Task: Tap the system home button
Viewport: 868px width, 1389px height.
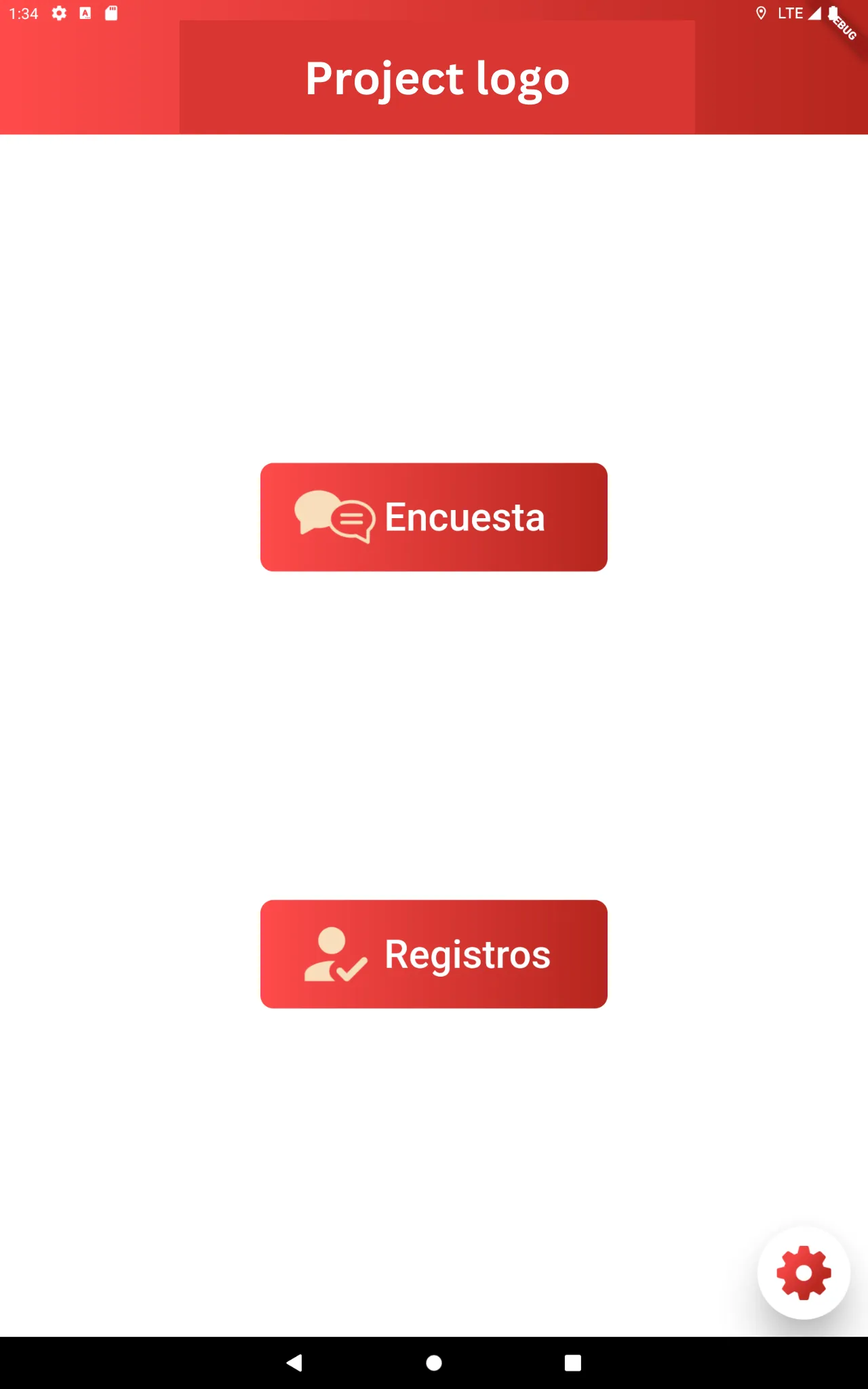Action: click(434, 1363)
